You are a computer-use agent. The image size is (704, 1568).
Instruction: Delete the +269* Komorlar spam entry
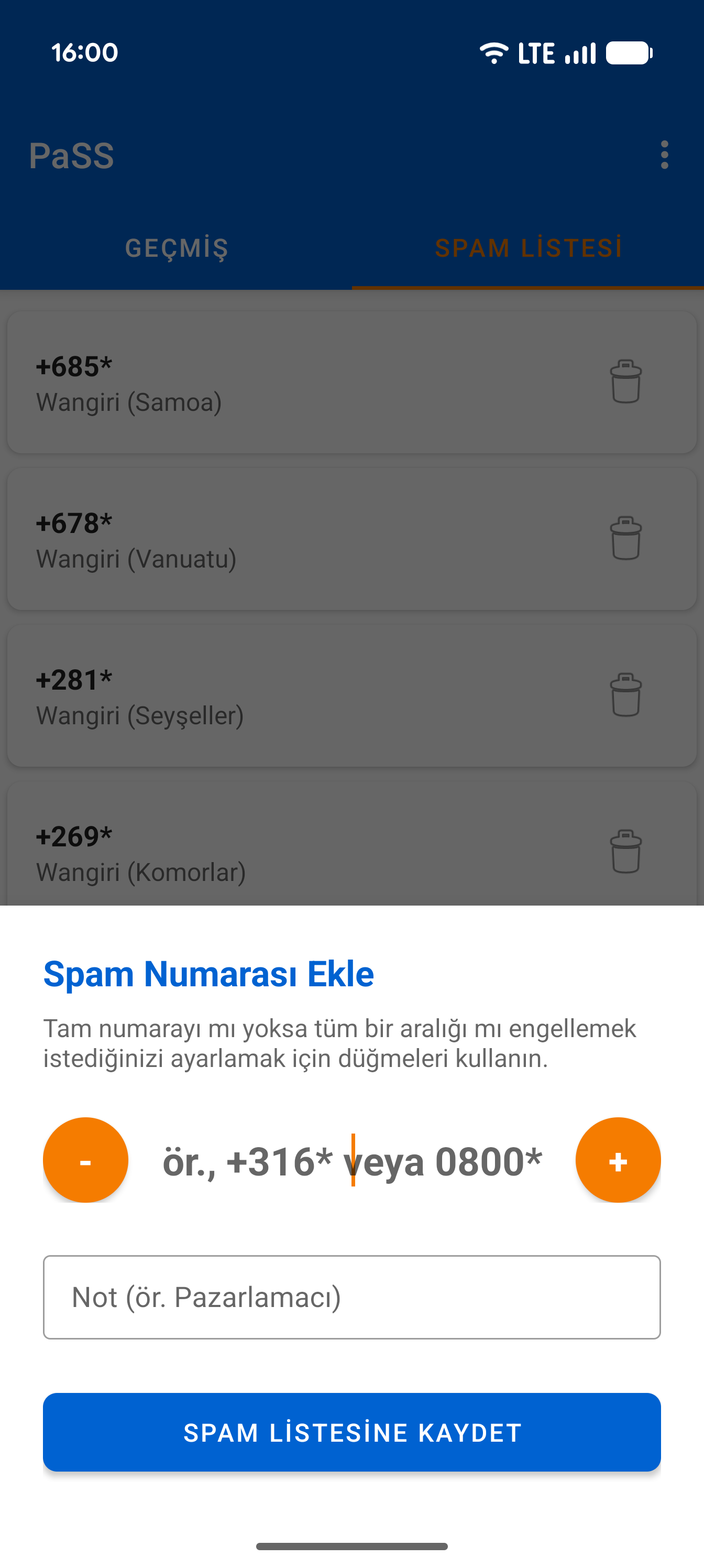point(626,851)
